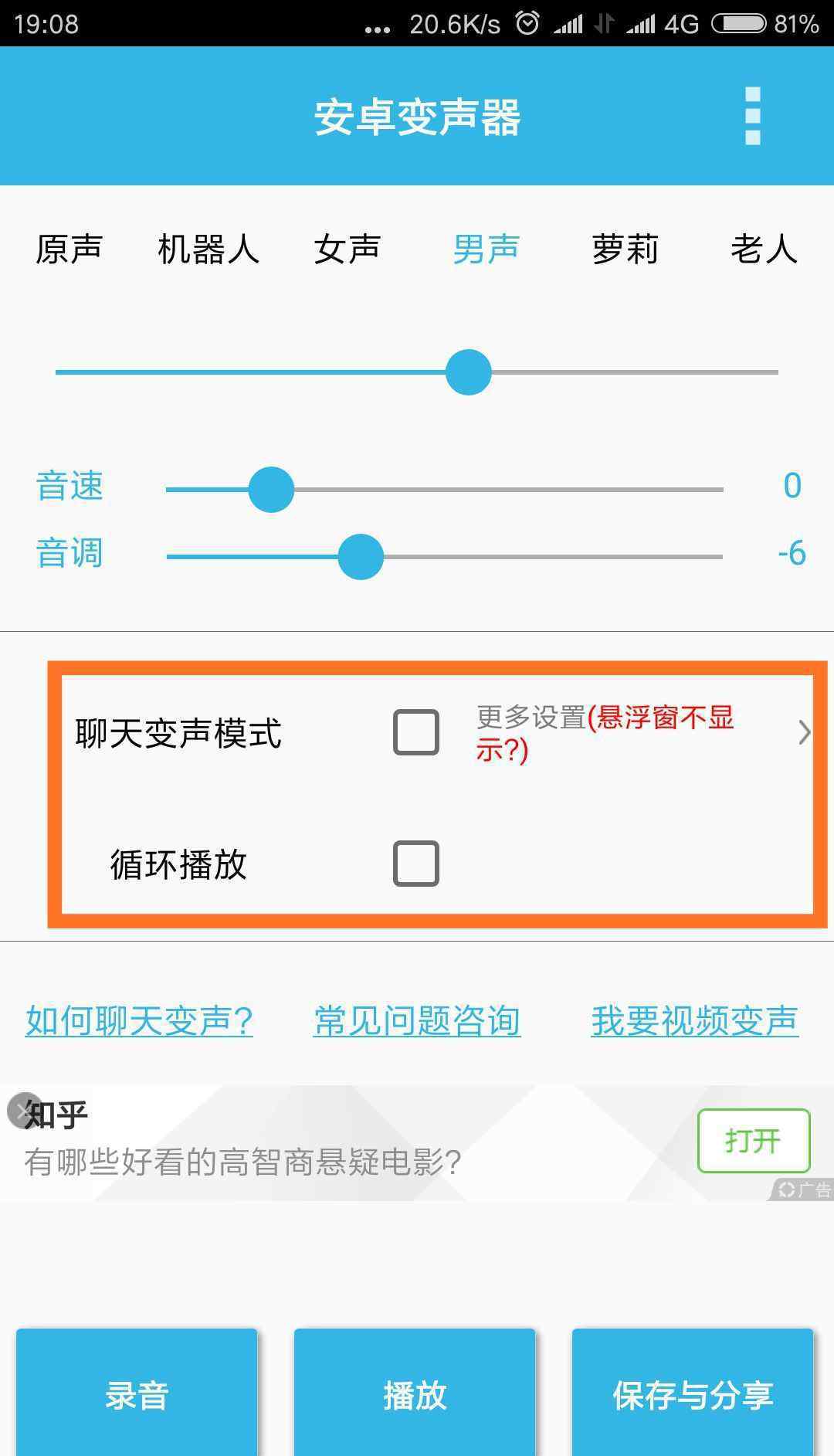The height and width of the screenshot is (1456, 834).
Task: Start recording with the 录音 button
Action: [137, 1395]
